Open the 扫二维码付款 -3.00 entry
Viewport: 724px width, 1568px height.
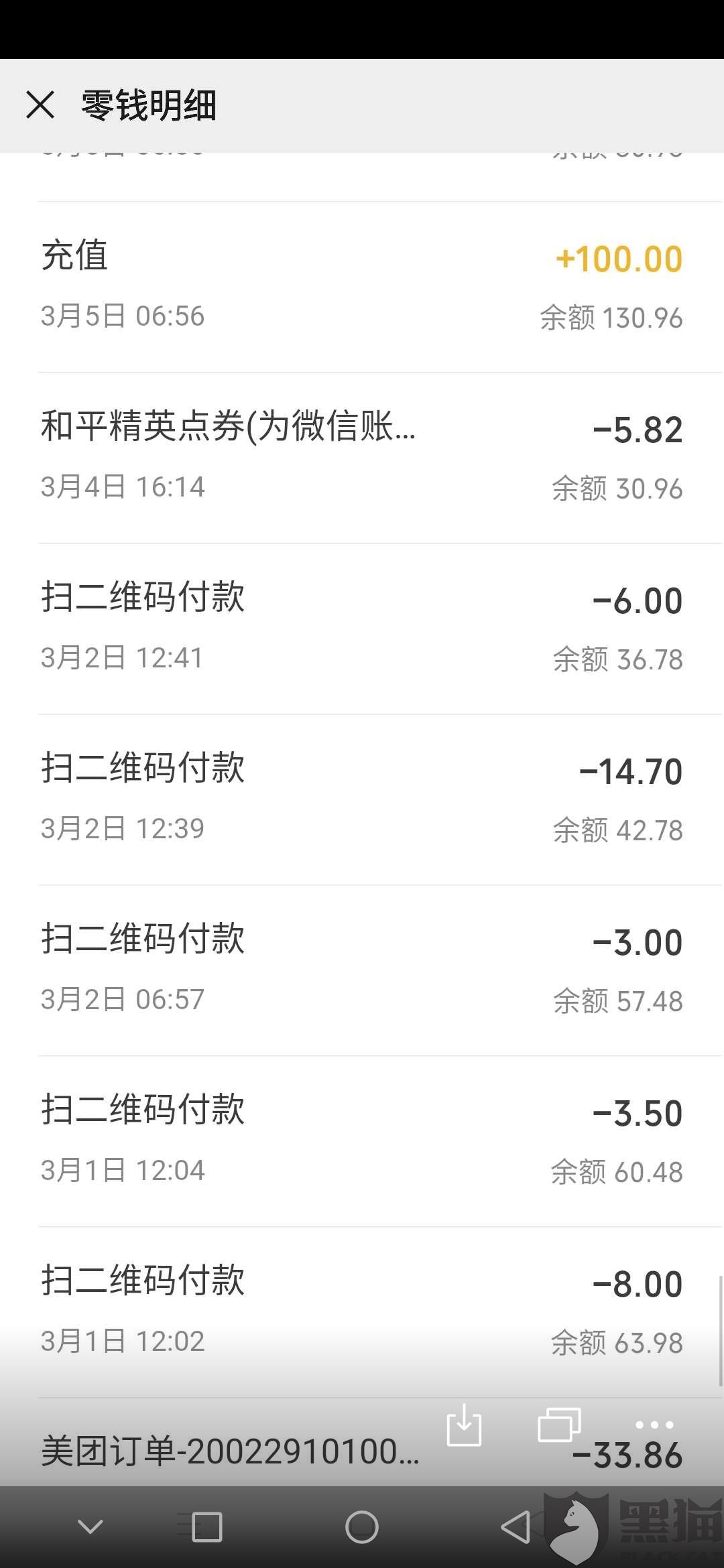[x=362, y=970]
